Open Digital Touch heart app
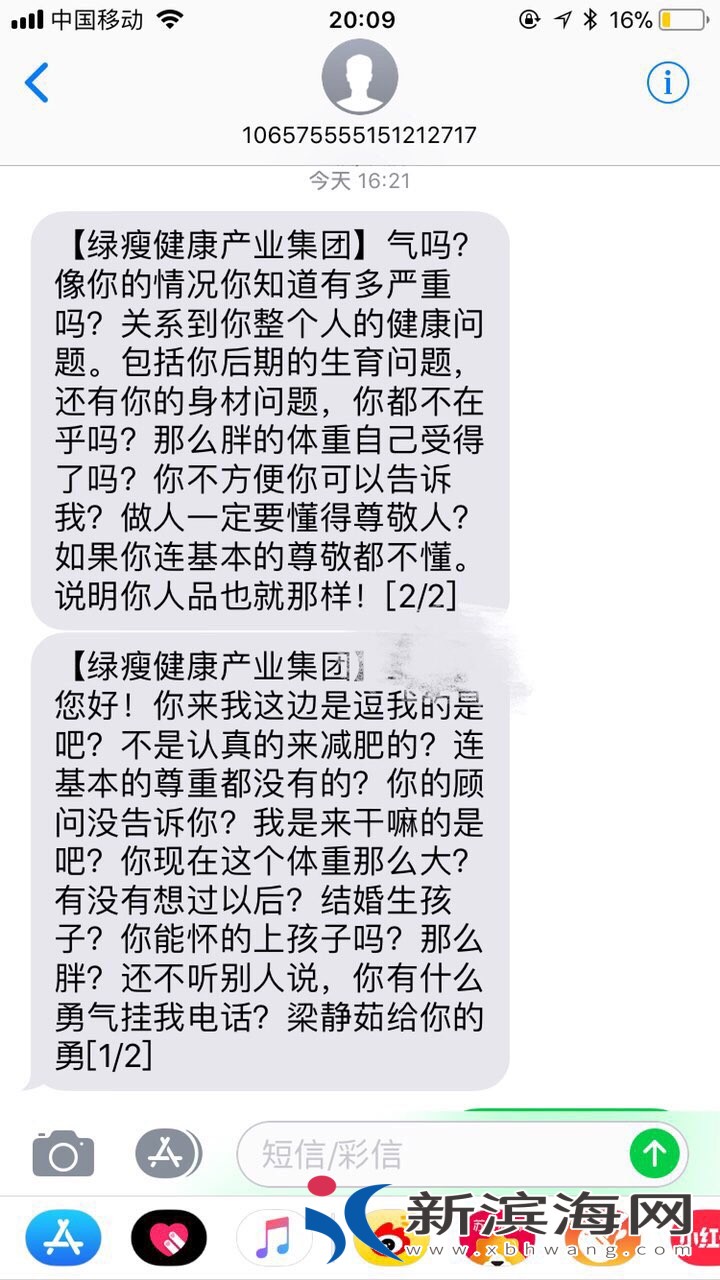 click(x=168, y=1238)
